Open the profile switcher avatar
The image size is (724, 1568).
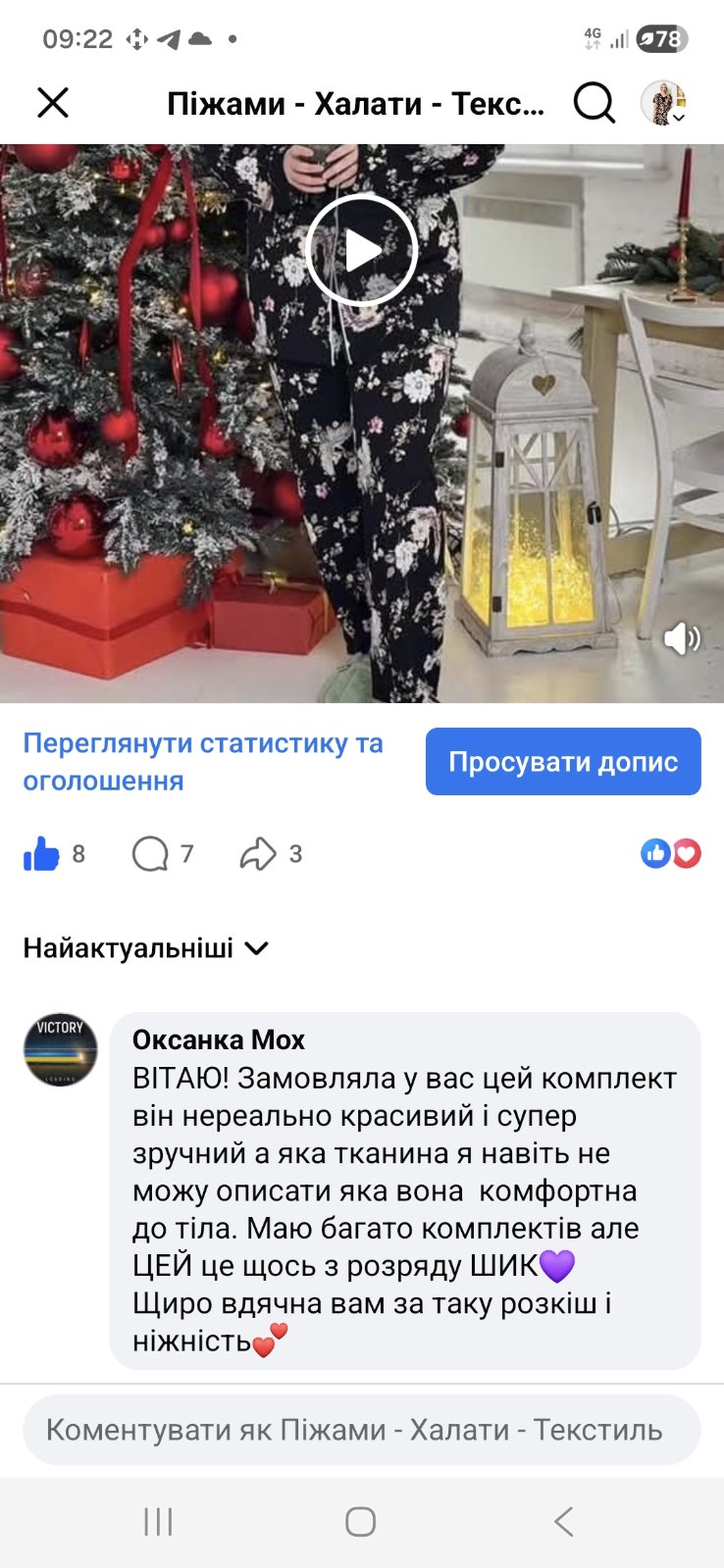tap(664, 102)
